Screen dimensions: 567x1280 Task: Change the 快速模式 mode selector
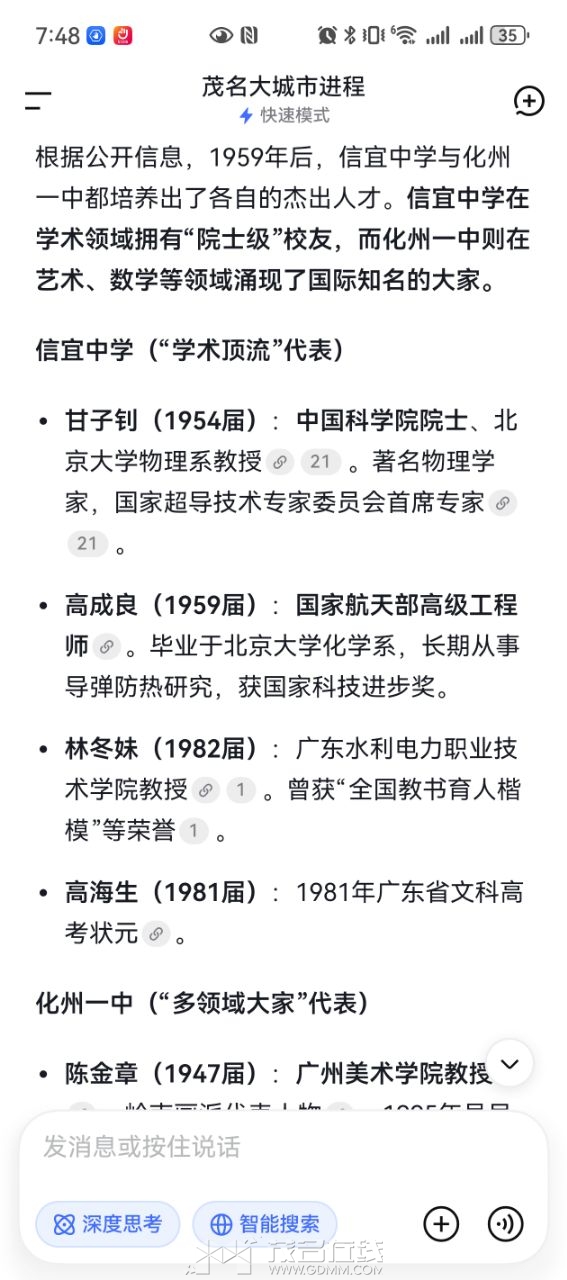[284, 116]
